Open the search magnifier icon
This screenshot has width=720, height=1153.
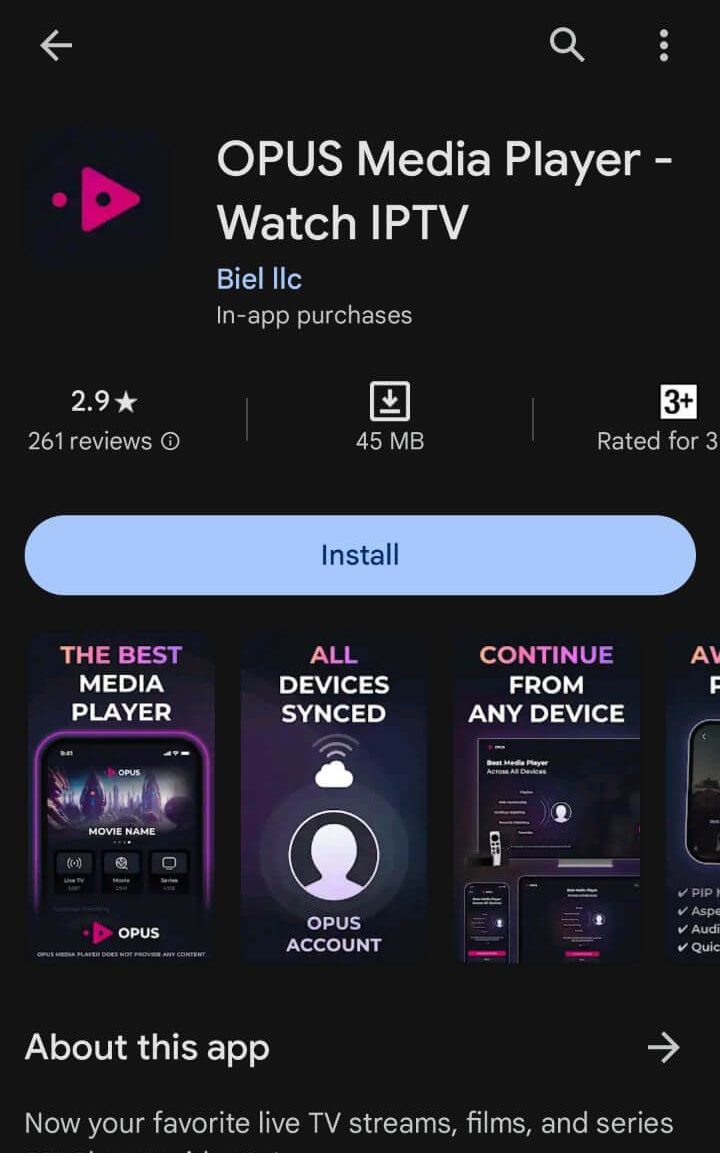click(567, 45)
